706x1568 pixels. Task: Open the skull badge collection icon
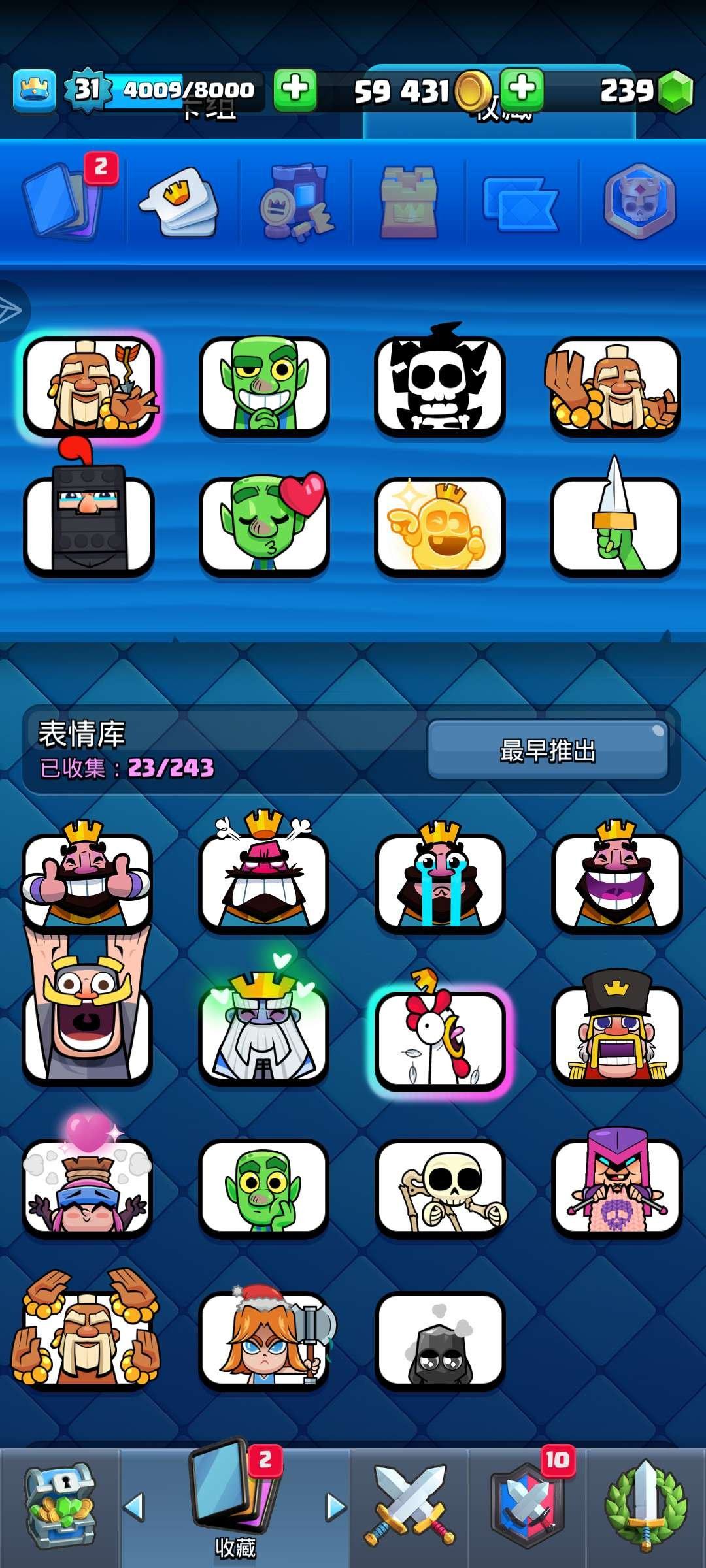click(637, 203)
